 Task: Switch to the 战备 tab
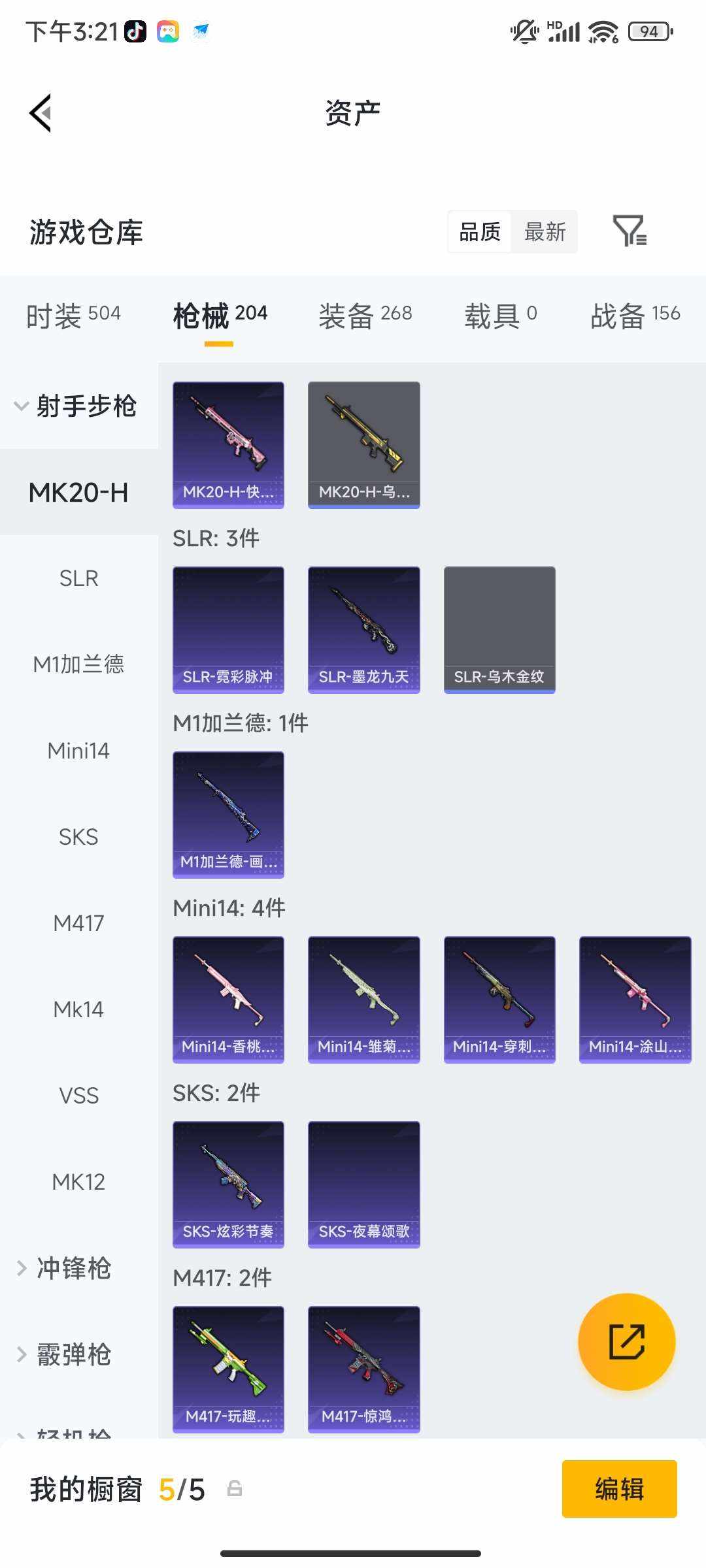tap(635, 316)
